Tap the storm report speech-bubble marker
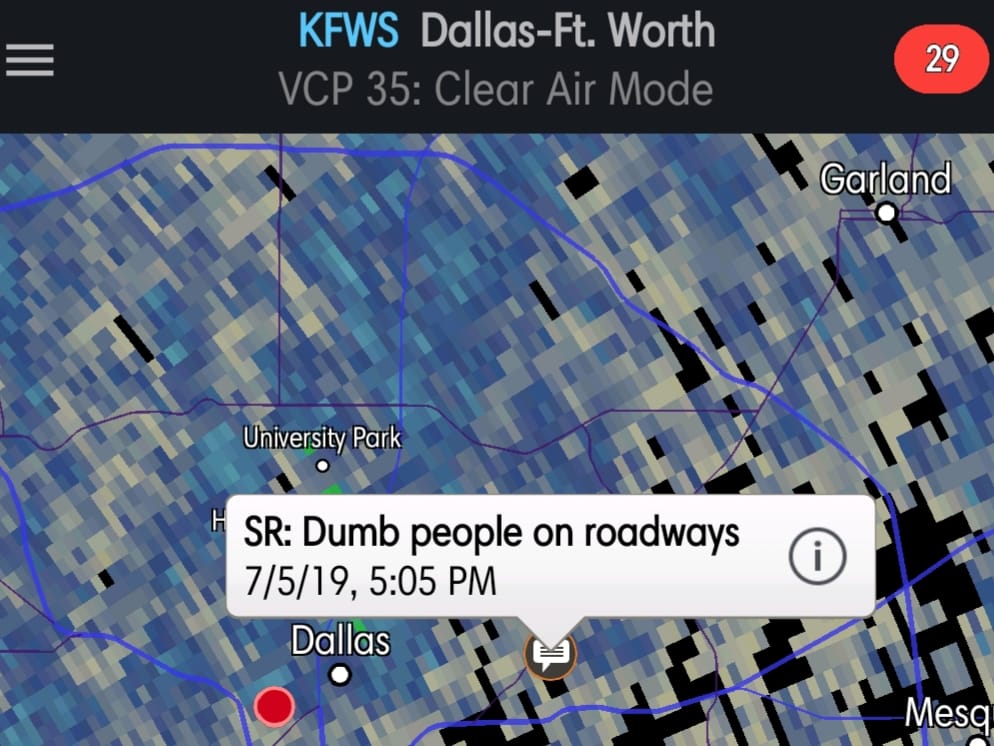Screen dimensions: 994x746 click(x=551, y=655)
